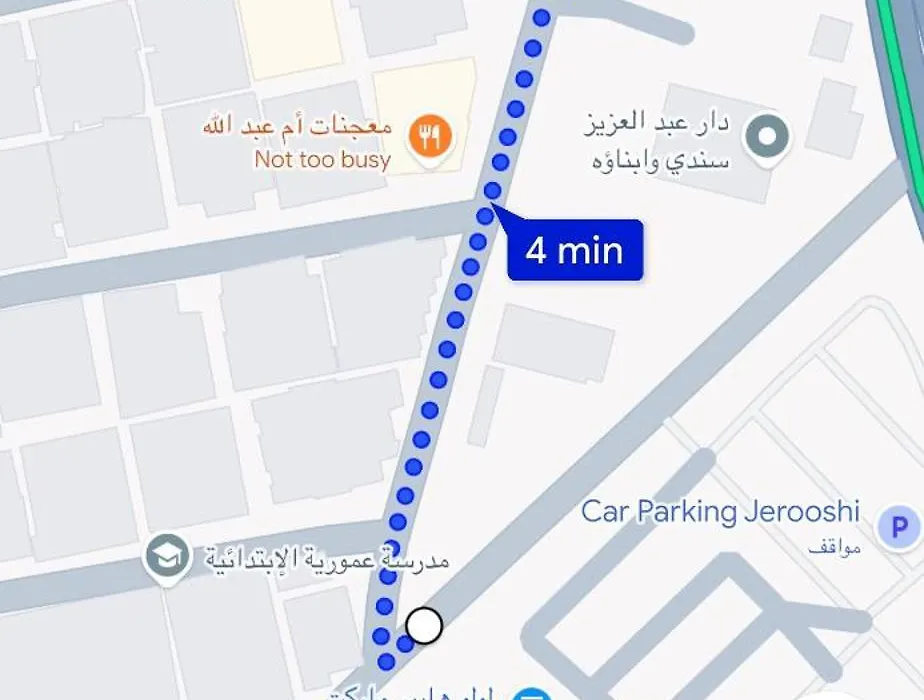Select the 4 min walking route label
The image size is (924, 700).
tap(575, 250)
